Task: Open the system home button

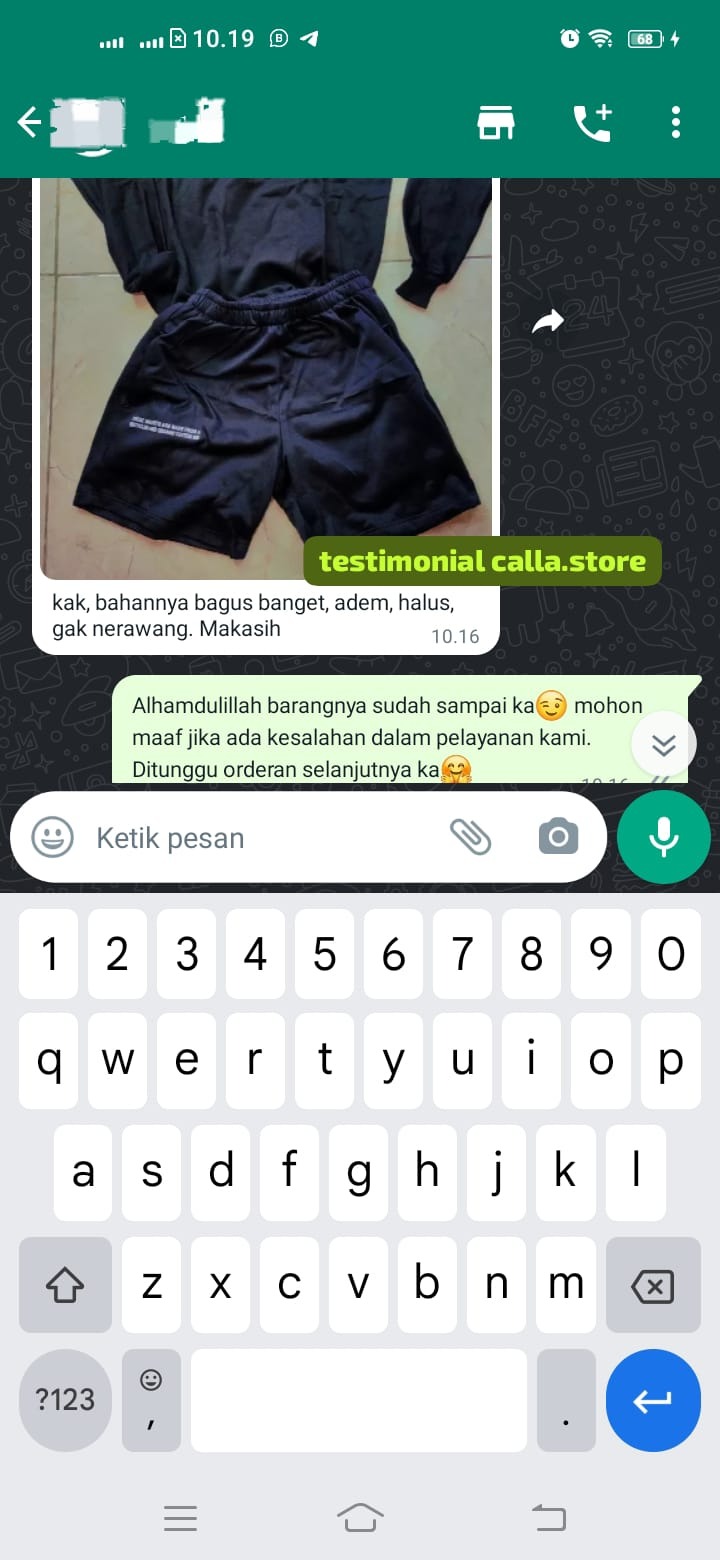Action: pyautogui.click(x=360, y=1518)
